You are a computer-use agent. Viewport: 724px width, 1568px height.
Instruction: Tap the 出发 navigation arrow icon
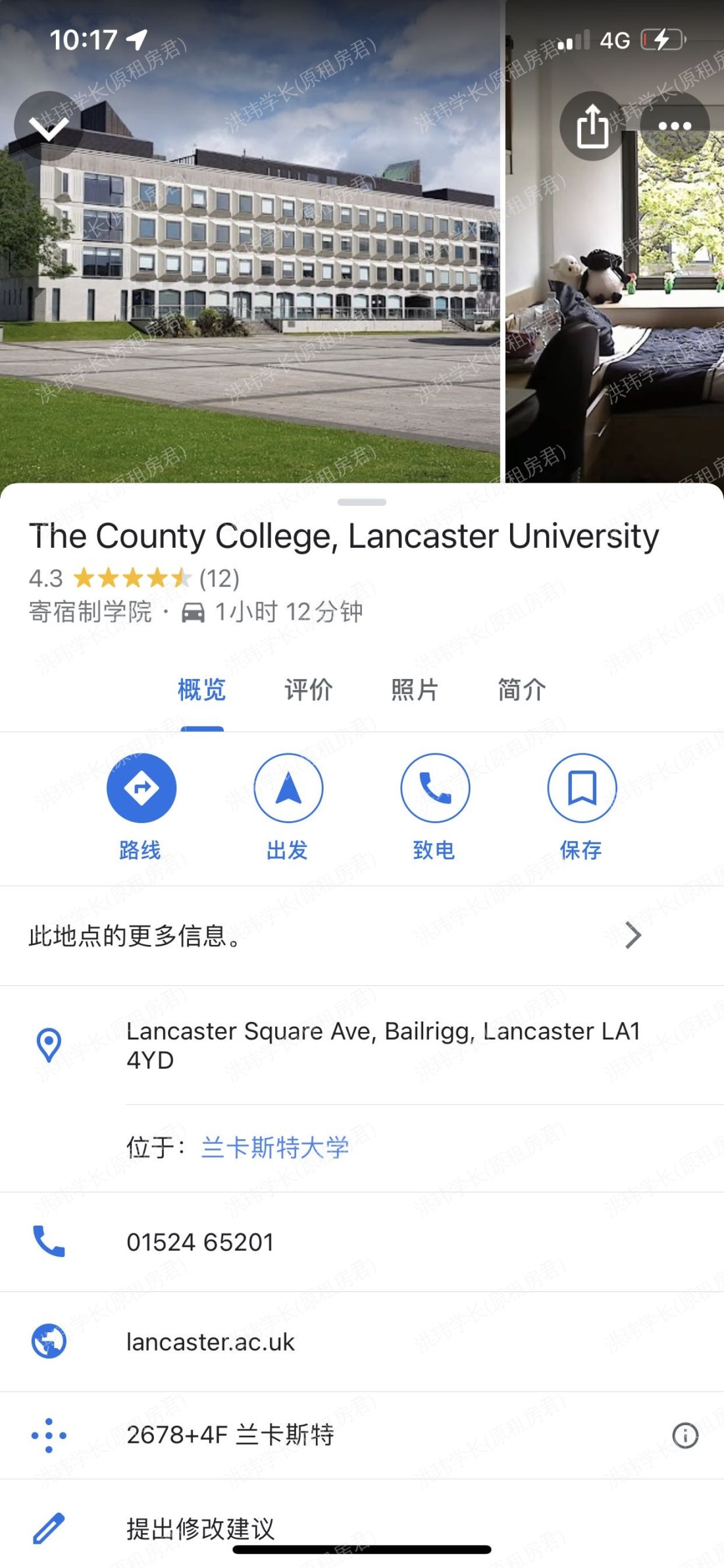coord(288,788)
